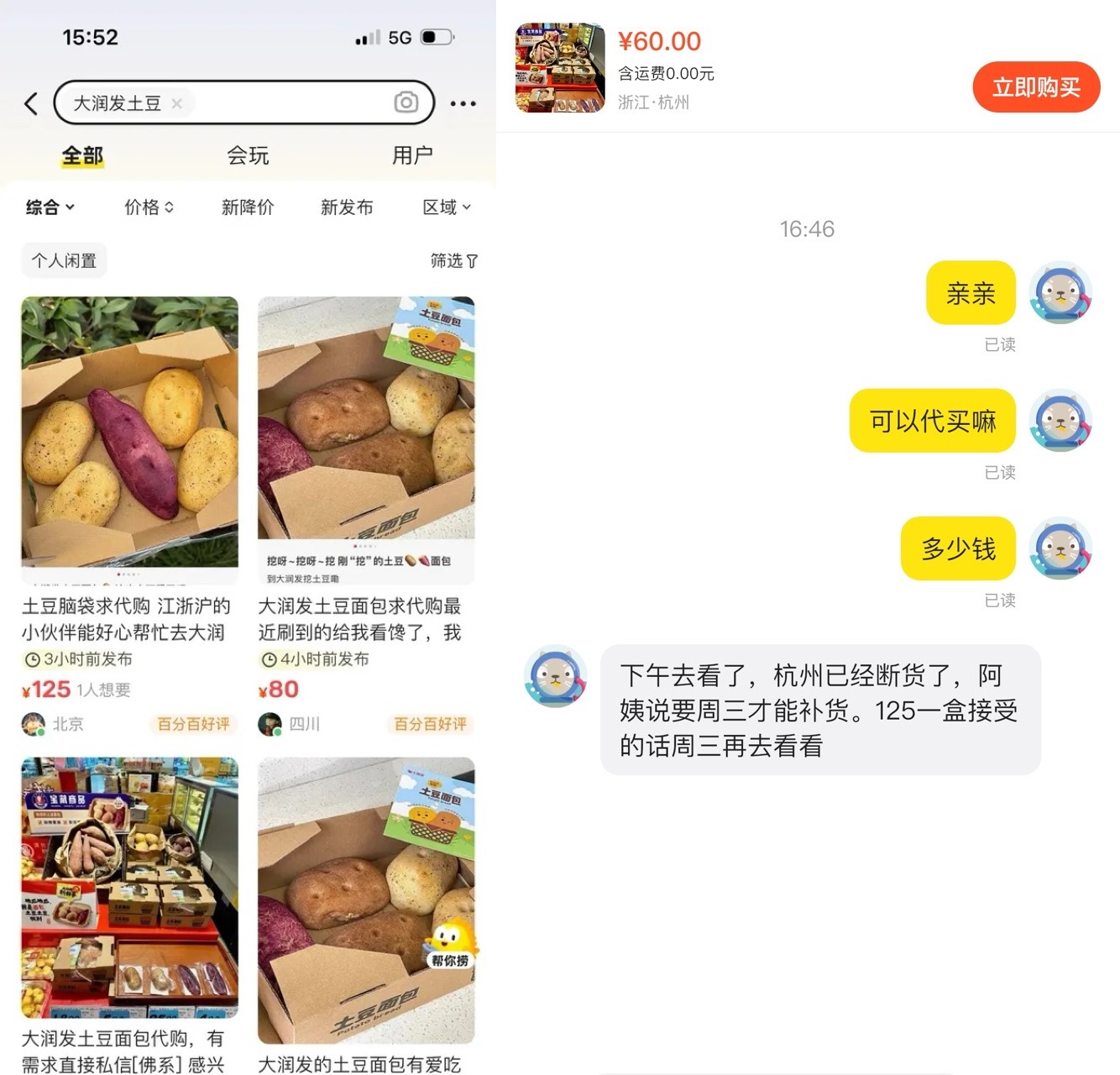Open the 土豆脑袋求代购 listing at ¥125
Image resolution: width=1120 pixels, height=1075 pixels.
129,437
